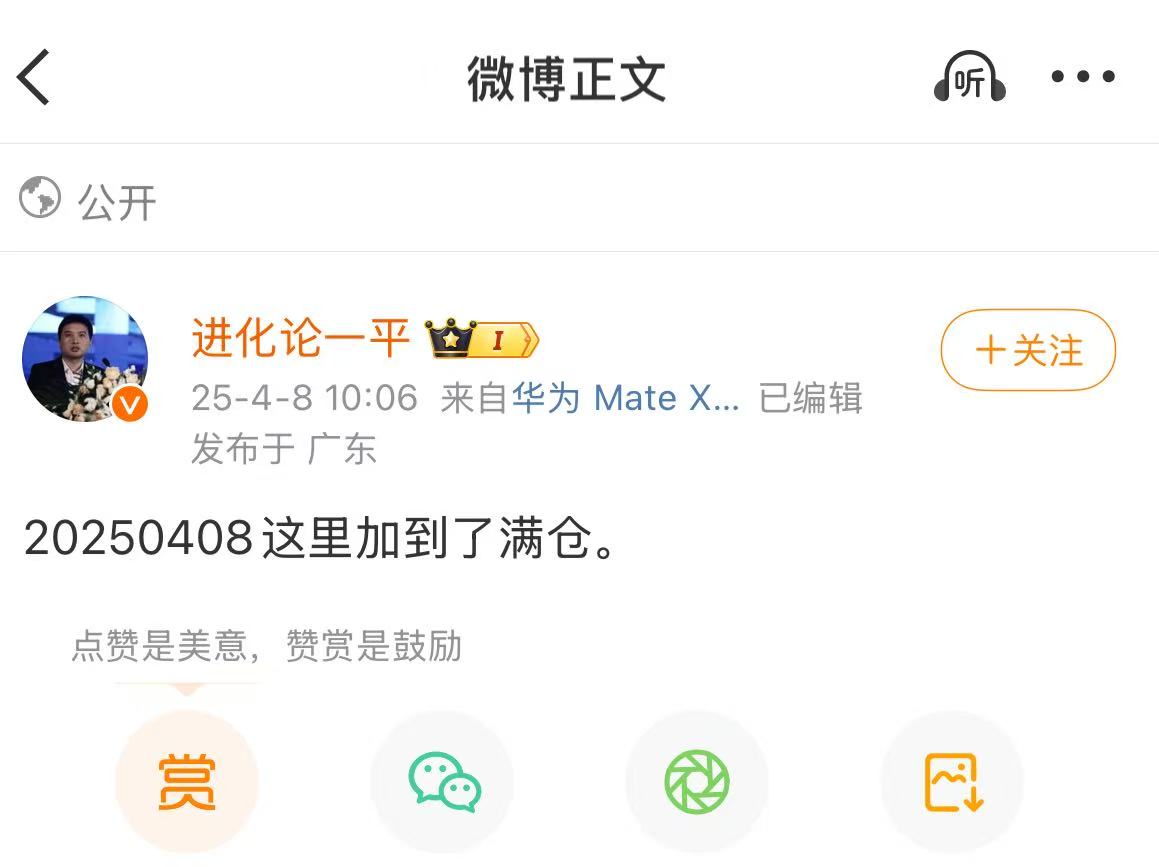Screen dimensions: 1159x867
Task: Tap the orange 赏 reward button
Action: (187, 782)
